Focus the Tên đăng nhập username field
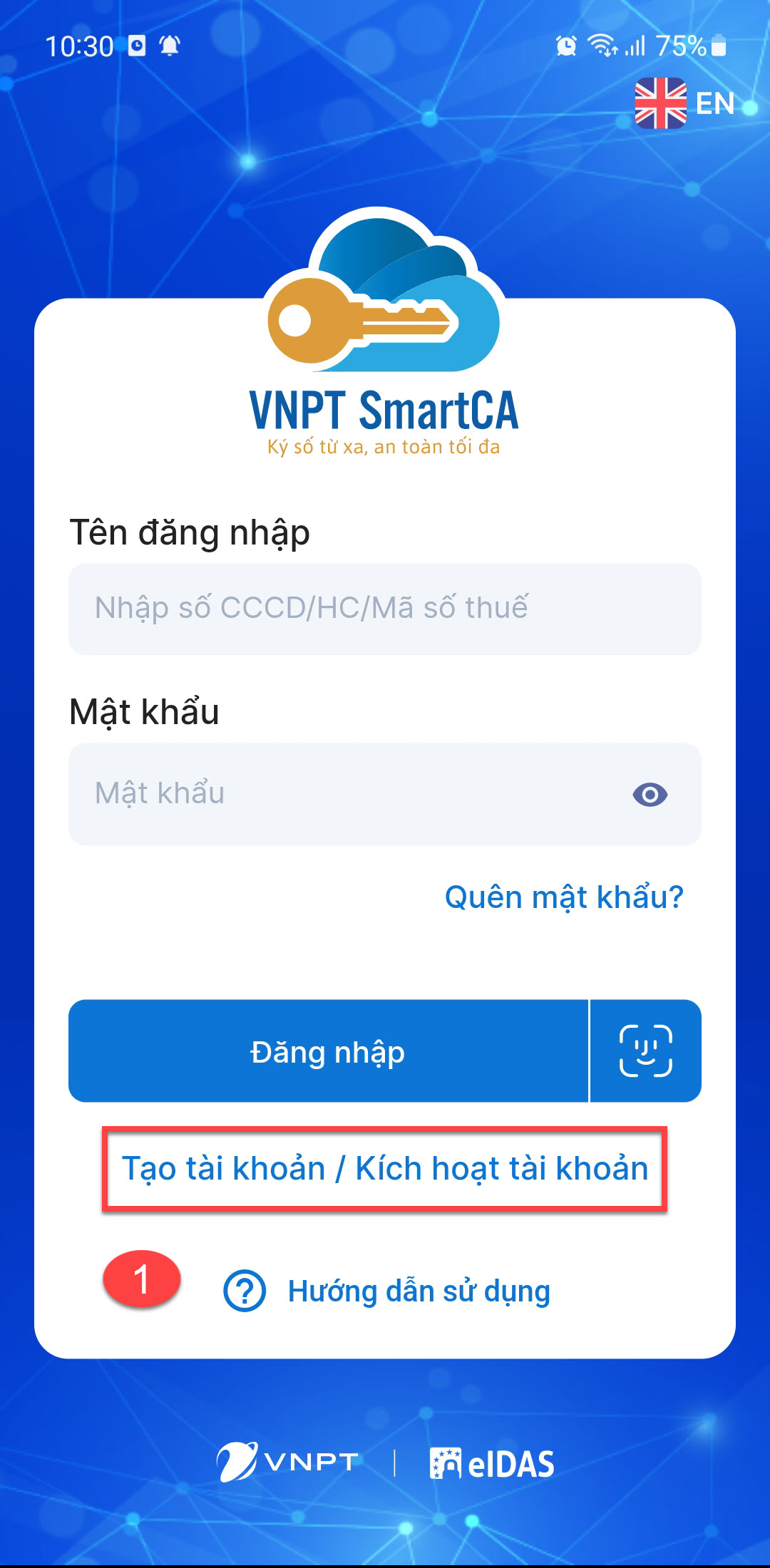This screenshot has width=770, height=1568. (385, 609)
